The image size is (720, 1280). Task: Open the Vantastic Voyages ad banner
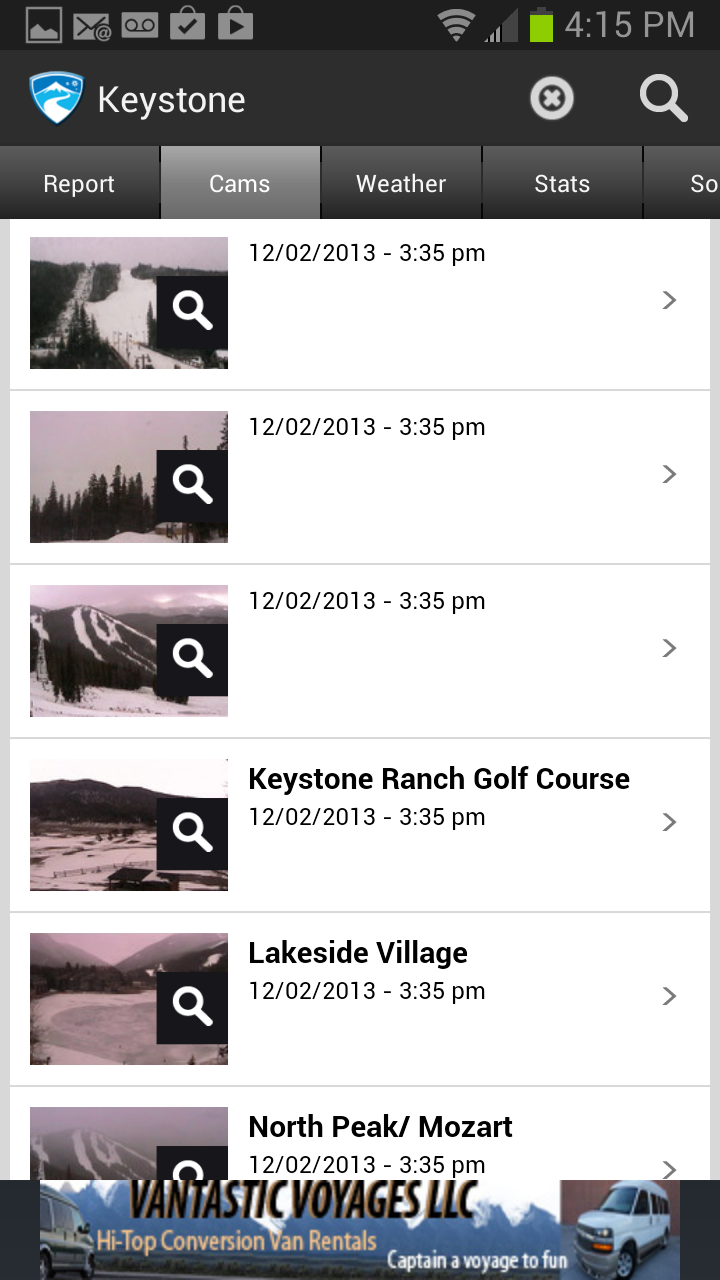(x=360, y=1228)
